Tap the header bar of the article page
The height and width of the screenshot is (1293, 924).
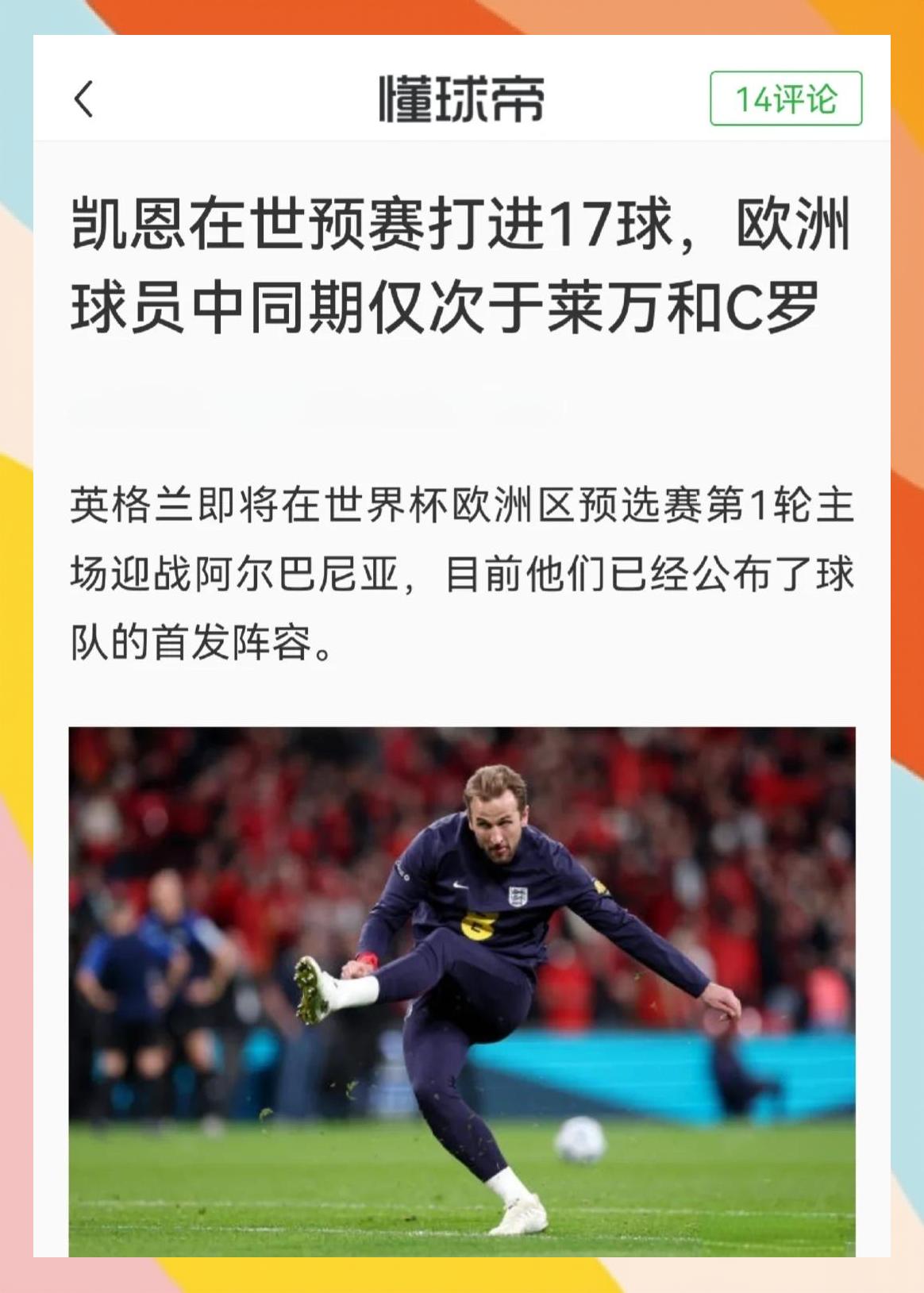click(462, 99)
